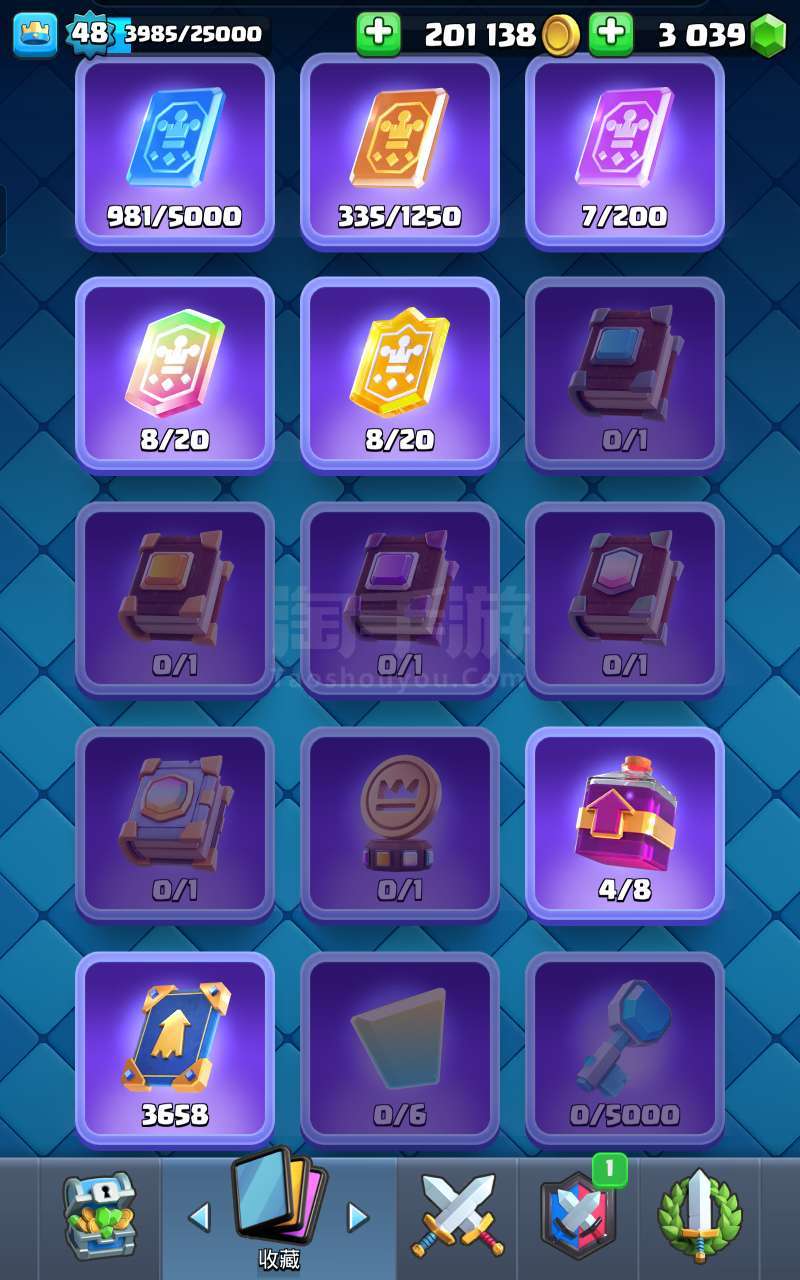Select the golden champion wild card item
The image size is (800, 1280).
pyautogui.click(x=400, y=373)
